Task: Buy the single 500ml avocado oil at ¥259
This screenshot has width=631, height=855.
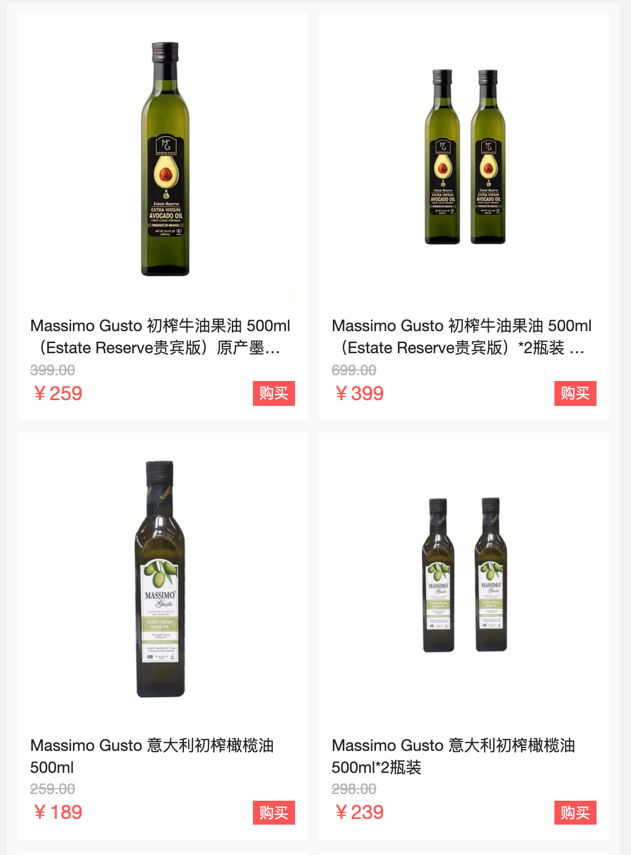Action: click(273, 393)
